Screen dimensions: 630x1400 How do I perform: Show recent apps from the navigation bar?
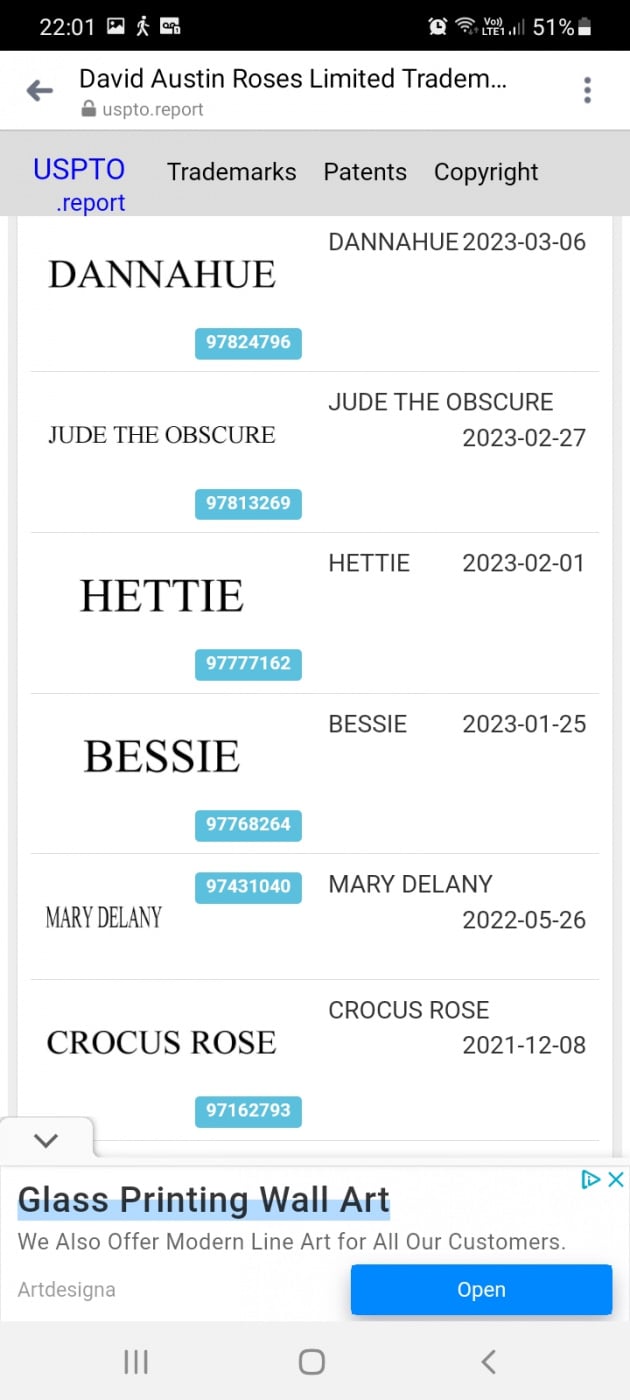[x=136, y=1361]
